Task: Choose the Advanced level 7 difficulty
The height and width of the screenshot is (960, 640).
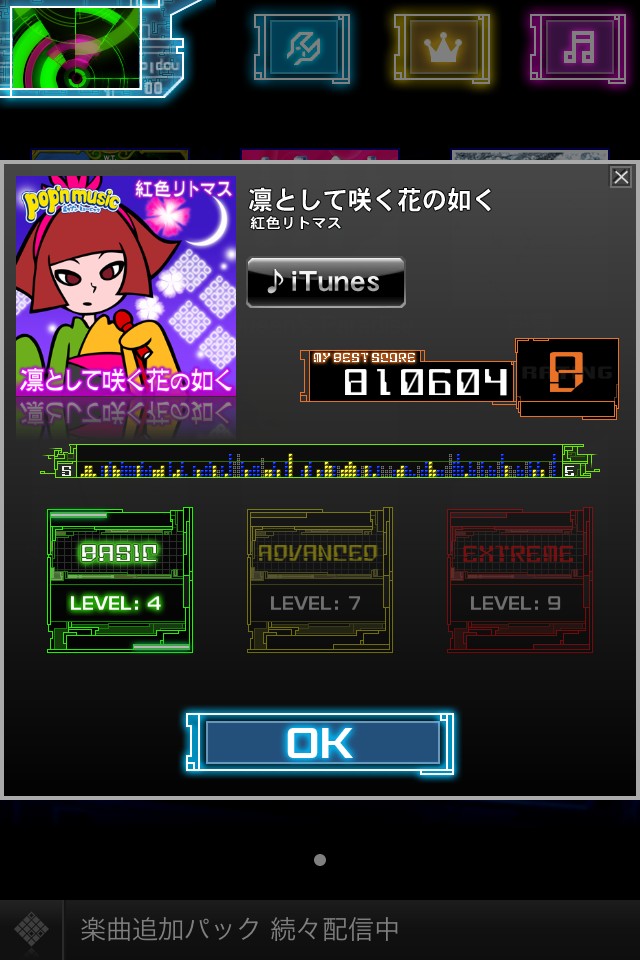Action: click(320, 580)
